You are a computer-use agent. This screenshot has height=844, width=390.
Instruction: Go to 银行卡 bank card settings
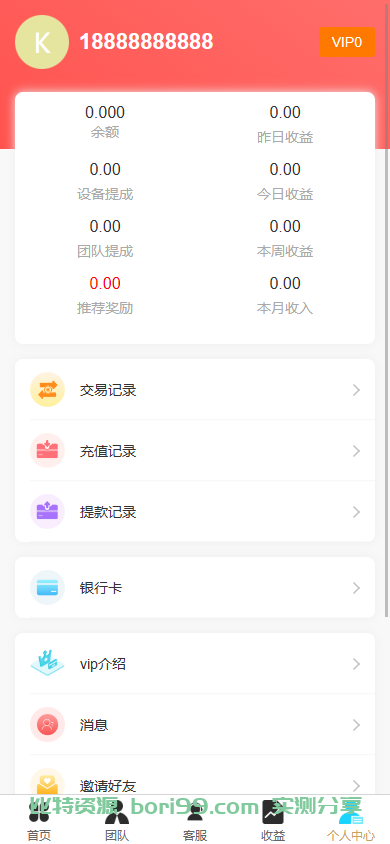195,587
